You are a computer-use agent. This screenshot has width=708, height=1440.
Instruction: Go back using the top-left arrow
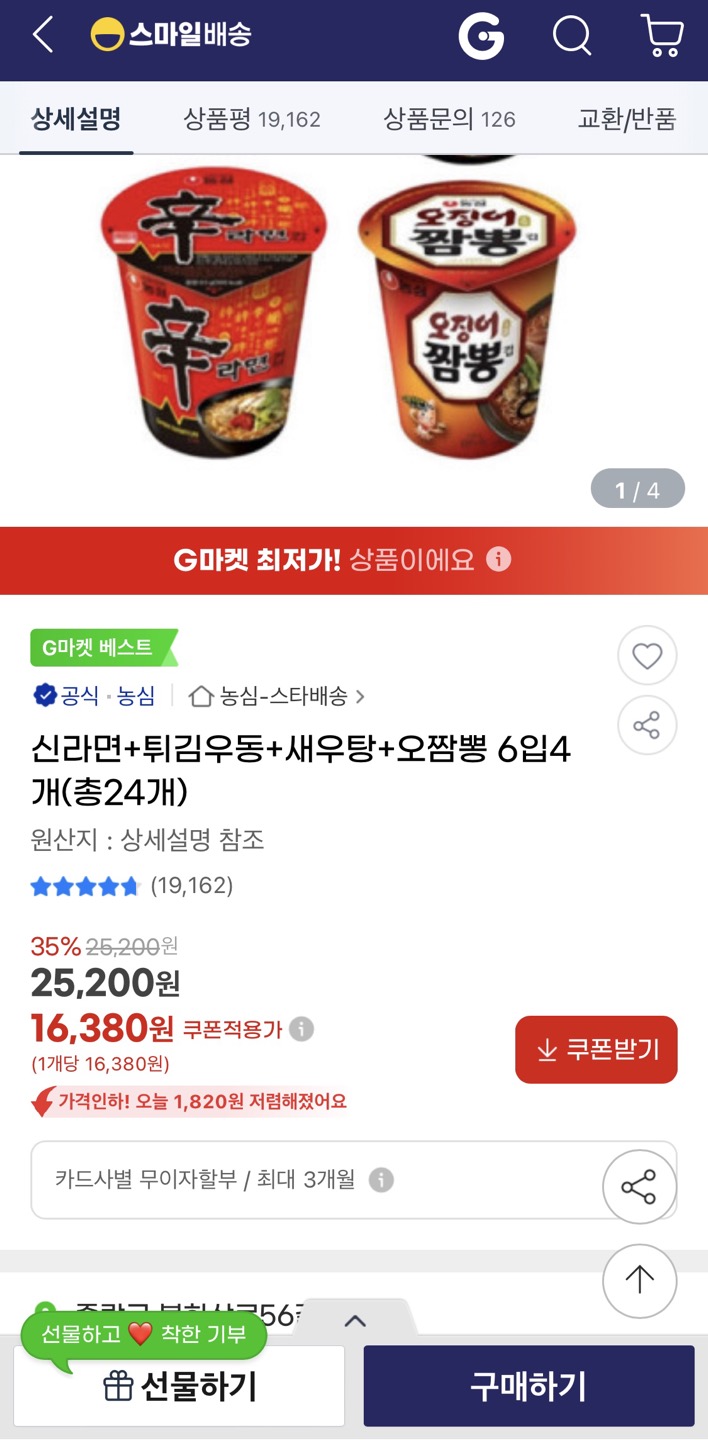click(x=42, y=36)
